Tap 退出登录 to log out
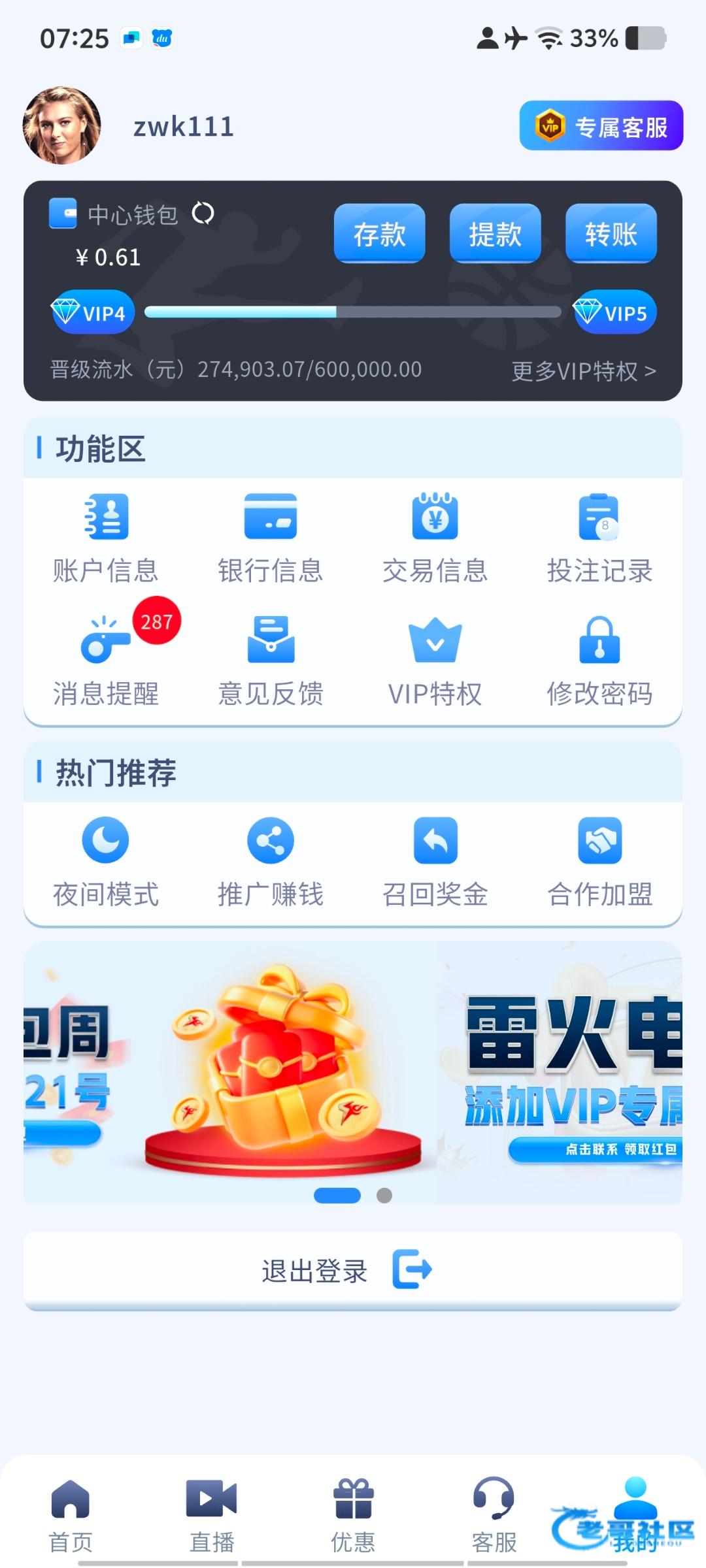Viewport: 706px width, 1568px height. click(x=347, y=1271)
